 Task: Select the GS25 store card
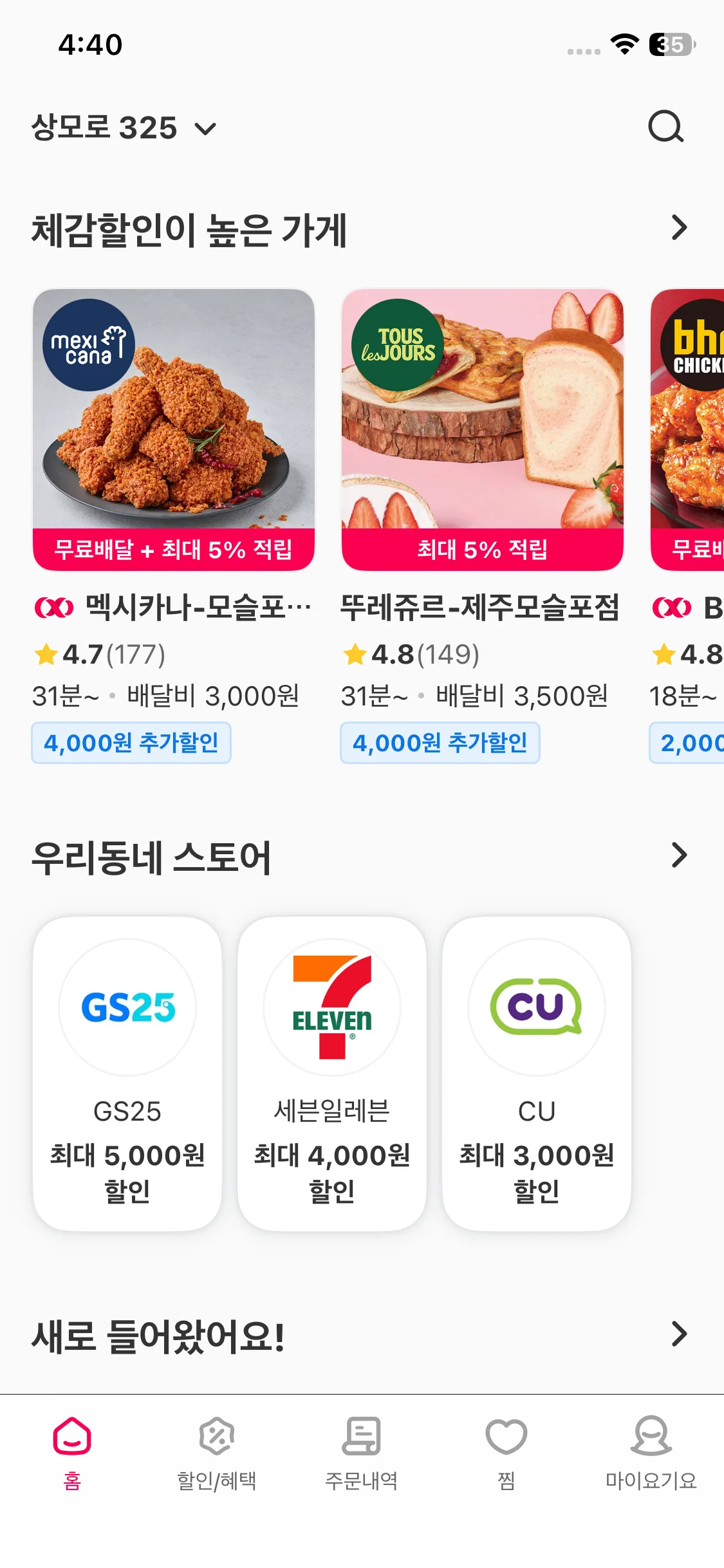pos(127,1074)
